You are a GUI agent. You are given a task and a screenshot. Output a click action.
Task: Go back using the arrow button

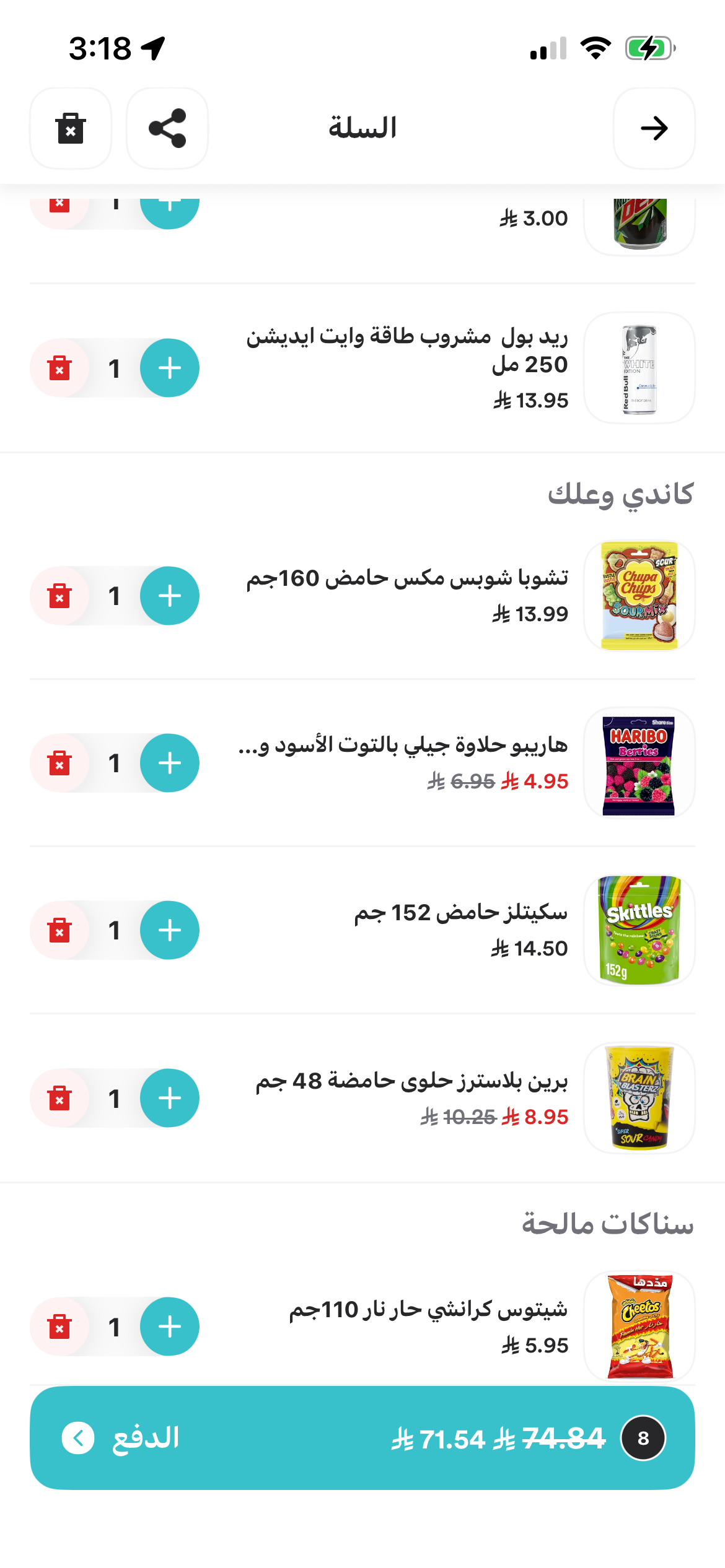(x=654, y=128)
